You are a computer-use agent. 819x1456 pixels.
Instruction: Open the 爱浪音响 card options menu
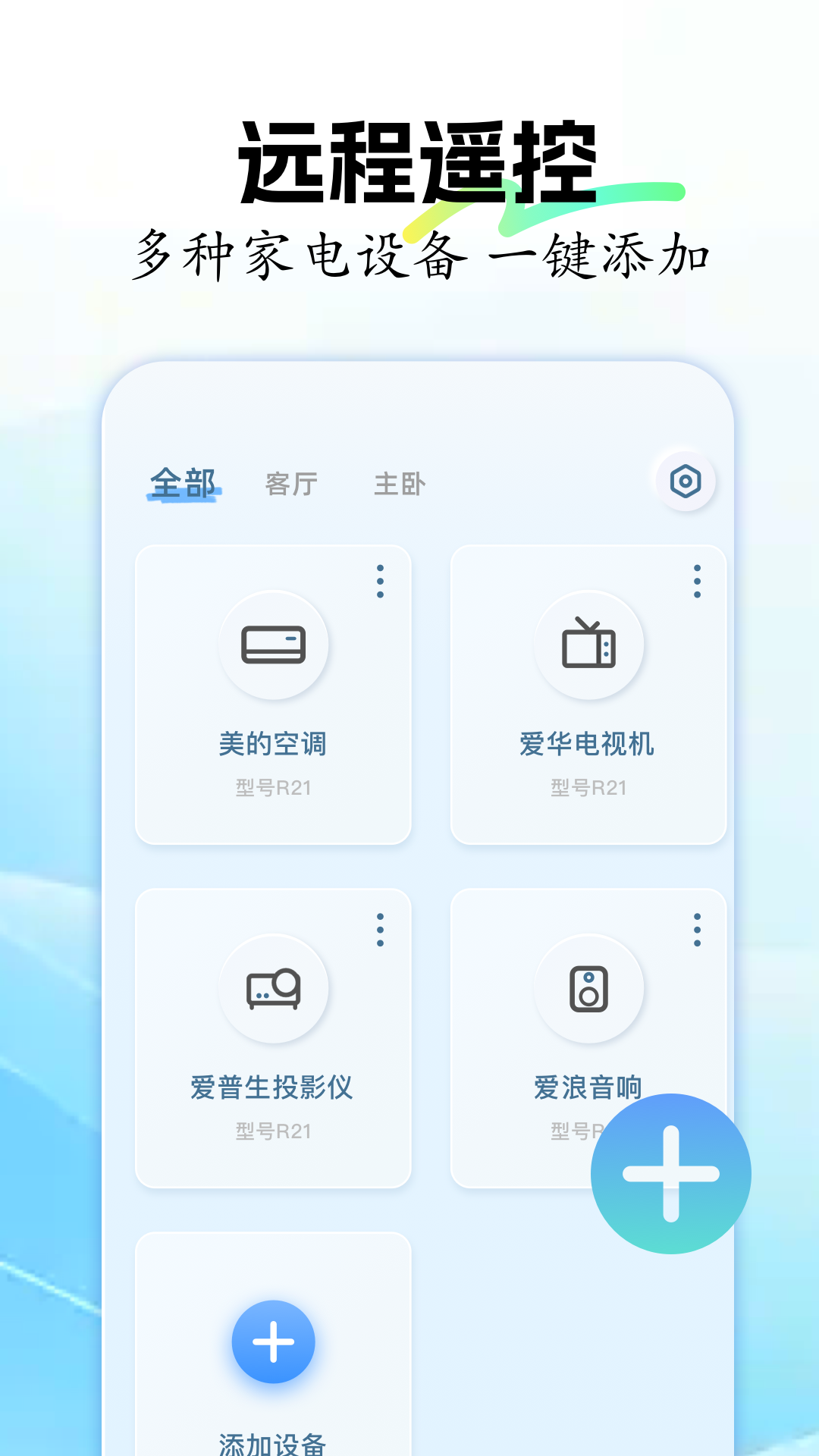coord(696,929)
